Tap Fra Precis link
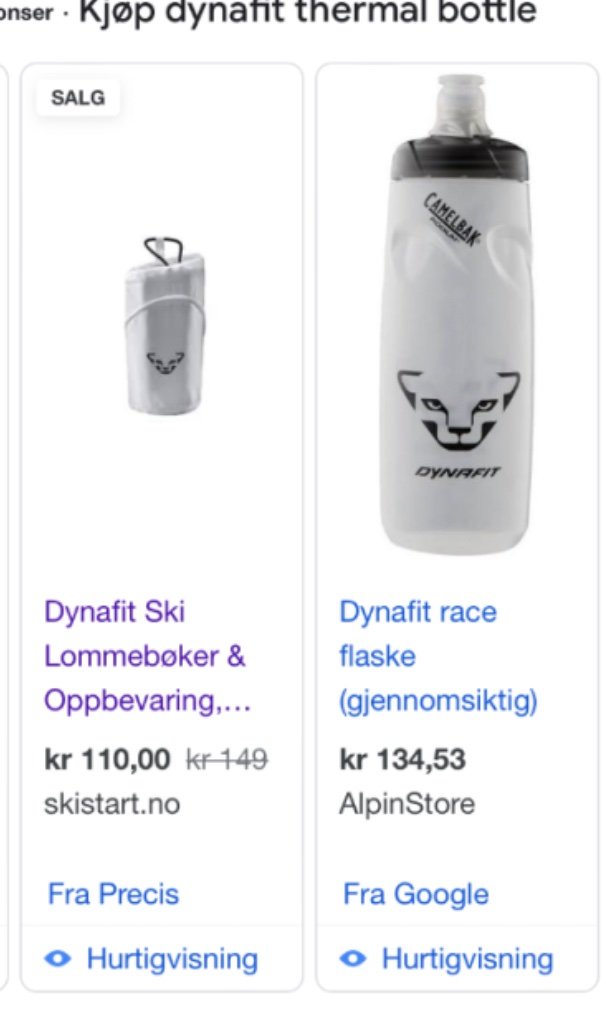 click(113, 893)
